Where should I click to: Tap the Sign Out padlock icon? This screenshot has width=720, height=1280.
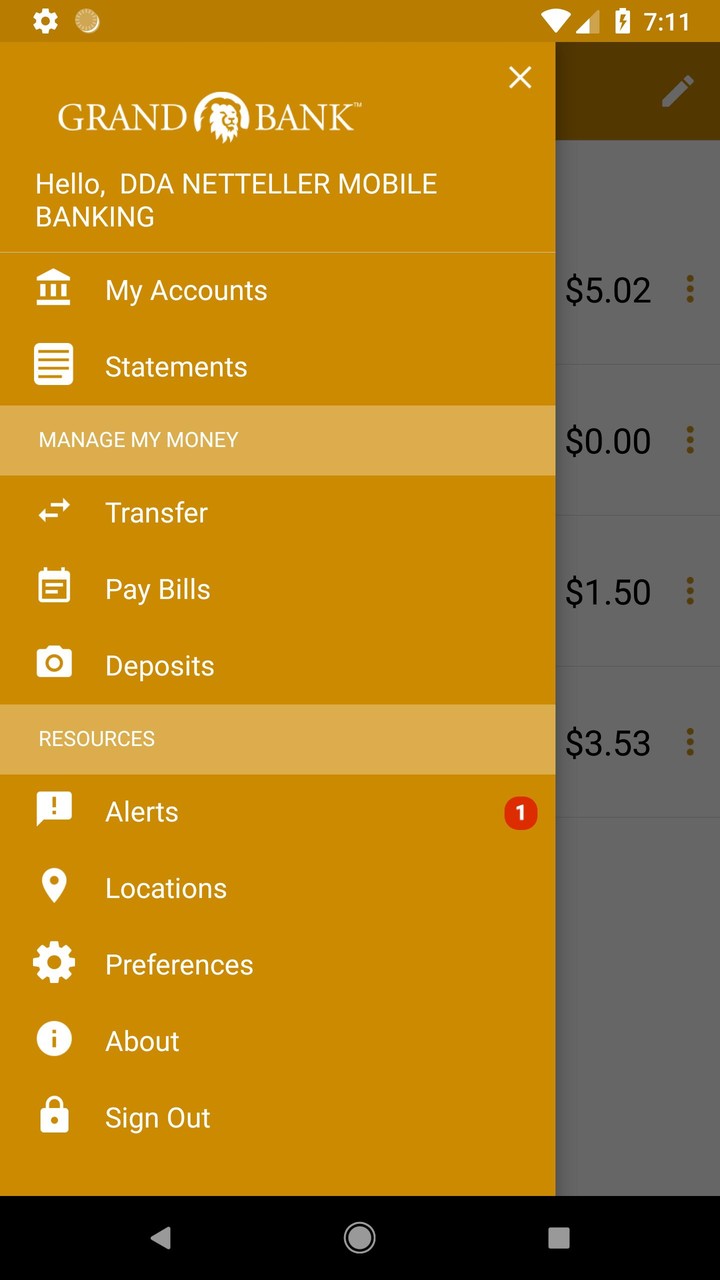[x=53, y=1116]
